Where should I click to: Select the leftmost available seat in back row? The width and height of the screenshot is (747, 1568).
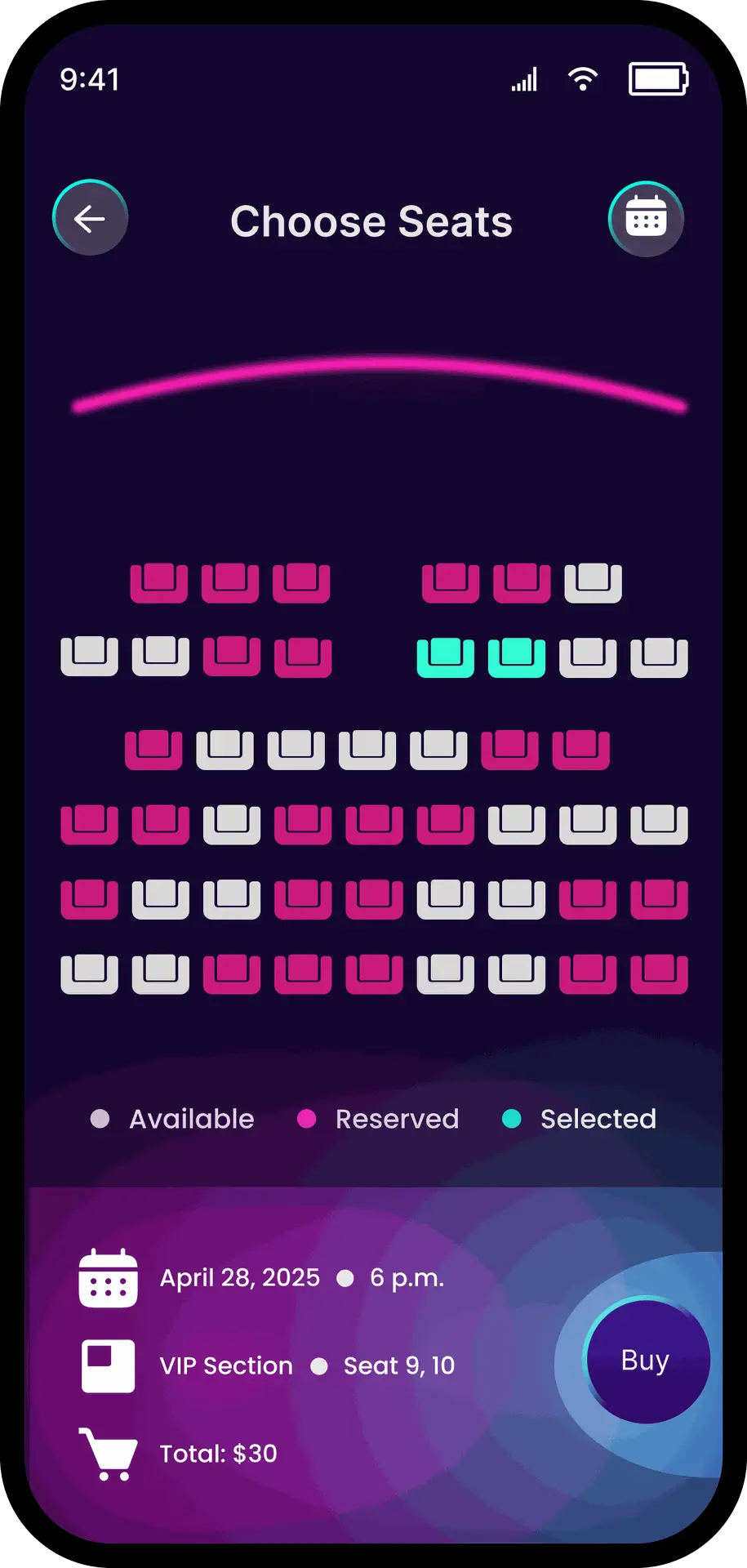coord(89,973)
